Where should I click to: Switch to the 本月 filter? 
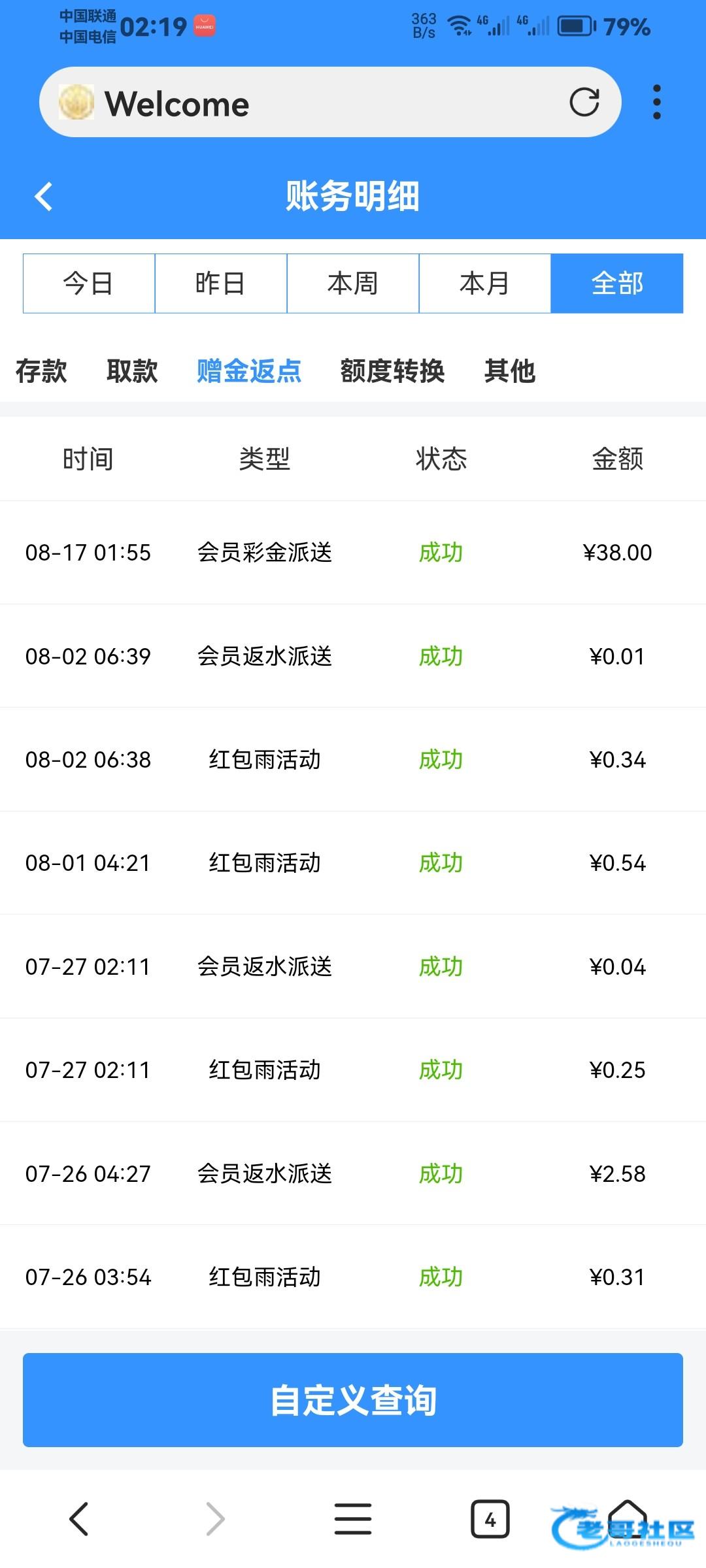[x=485, y=284]
